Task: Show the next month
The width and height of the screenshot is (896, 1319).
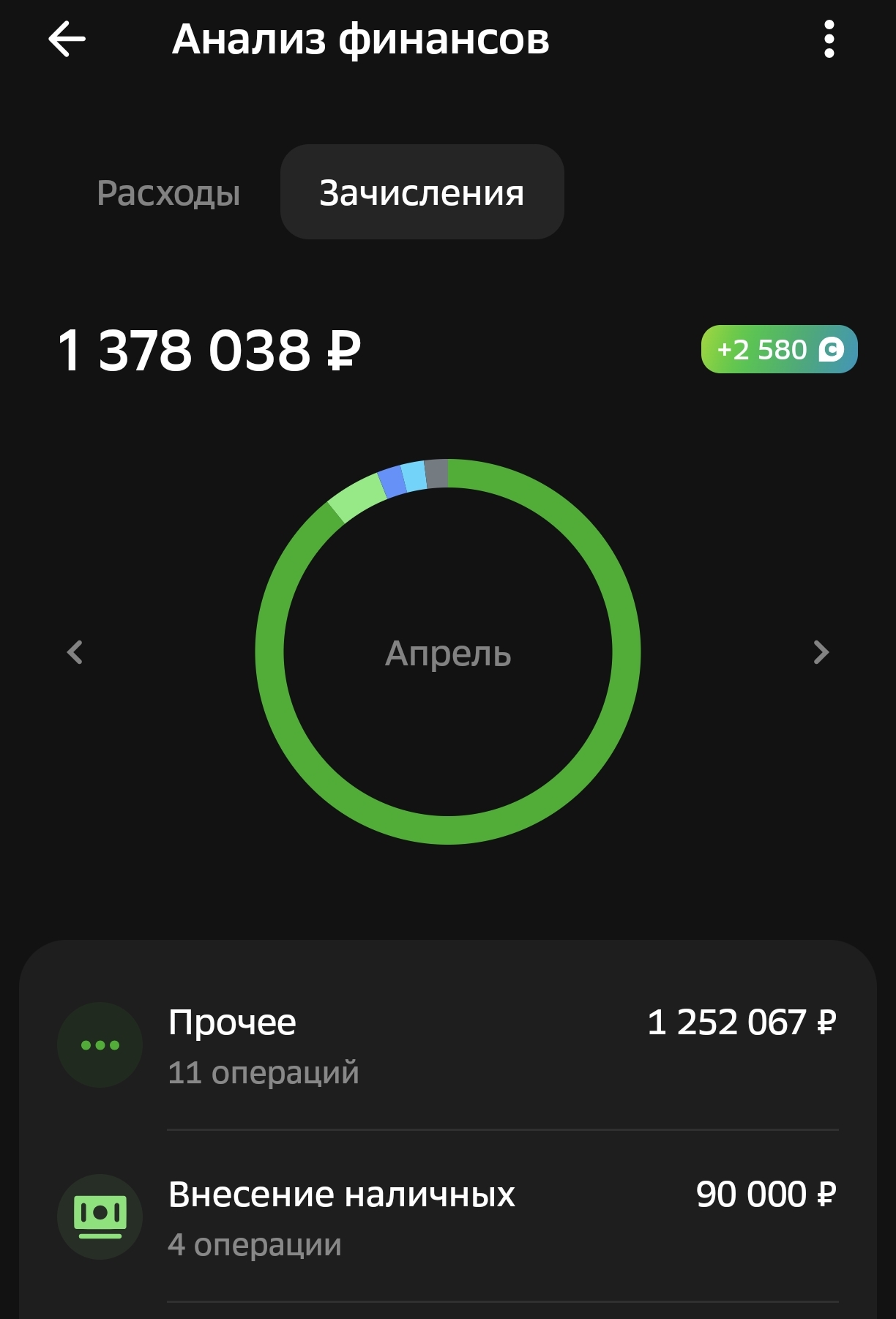Action: coord(821,652)
